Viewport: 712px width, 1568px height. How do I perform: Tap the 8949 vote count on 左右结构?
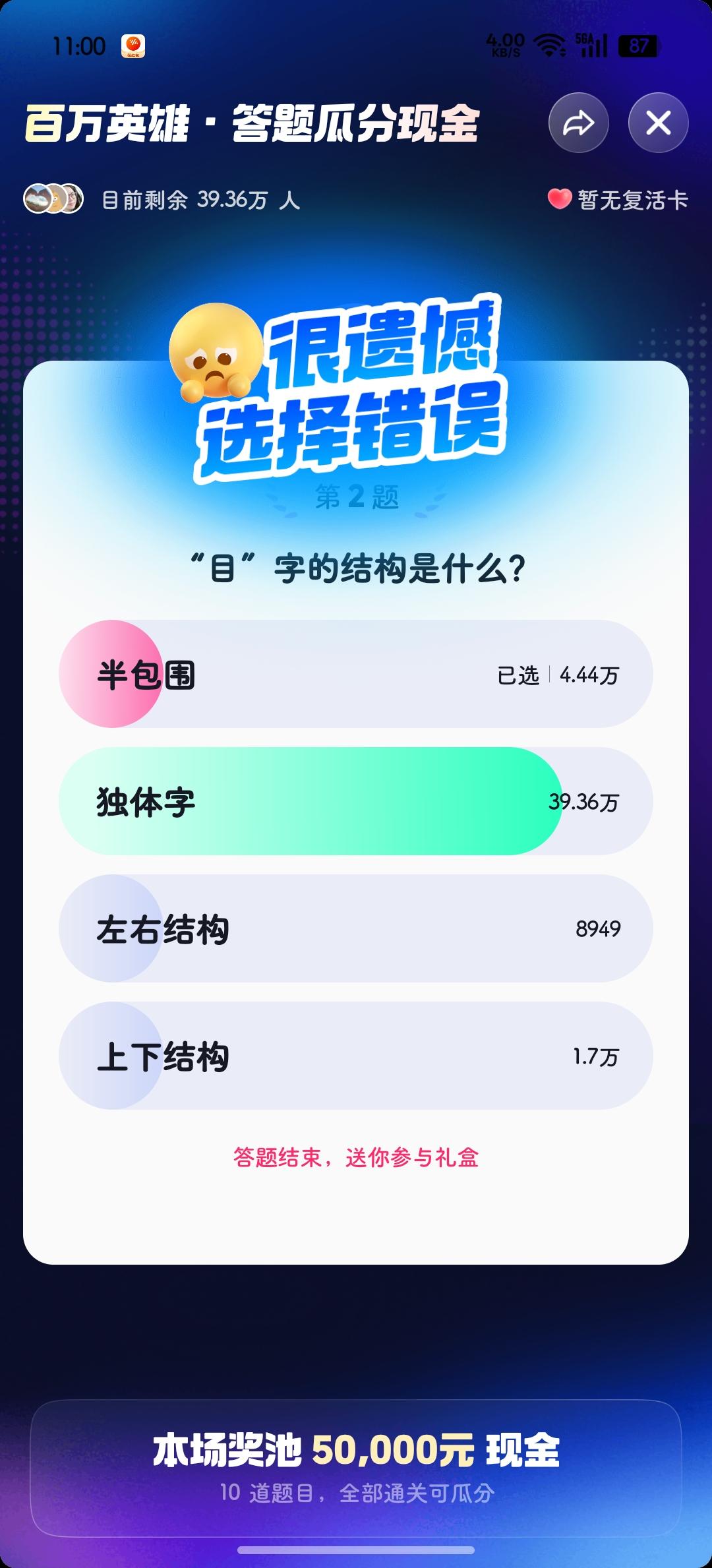click(x=599, y=930)
